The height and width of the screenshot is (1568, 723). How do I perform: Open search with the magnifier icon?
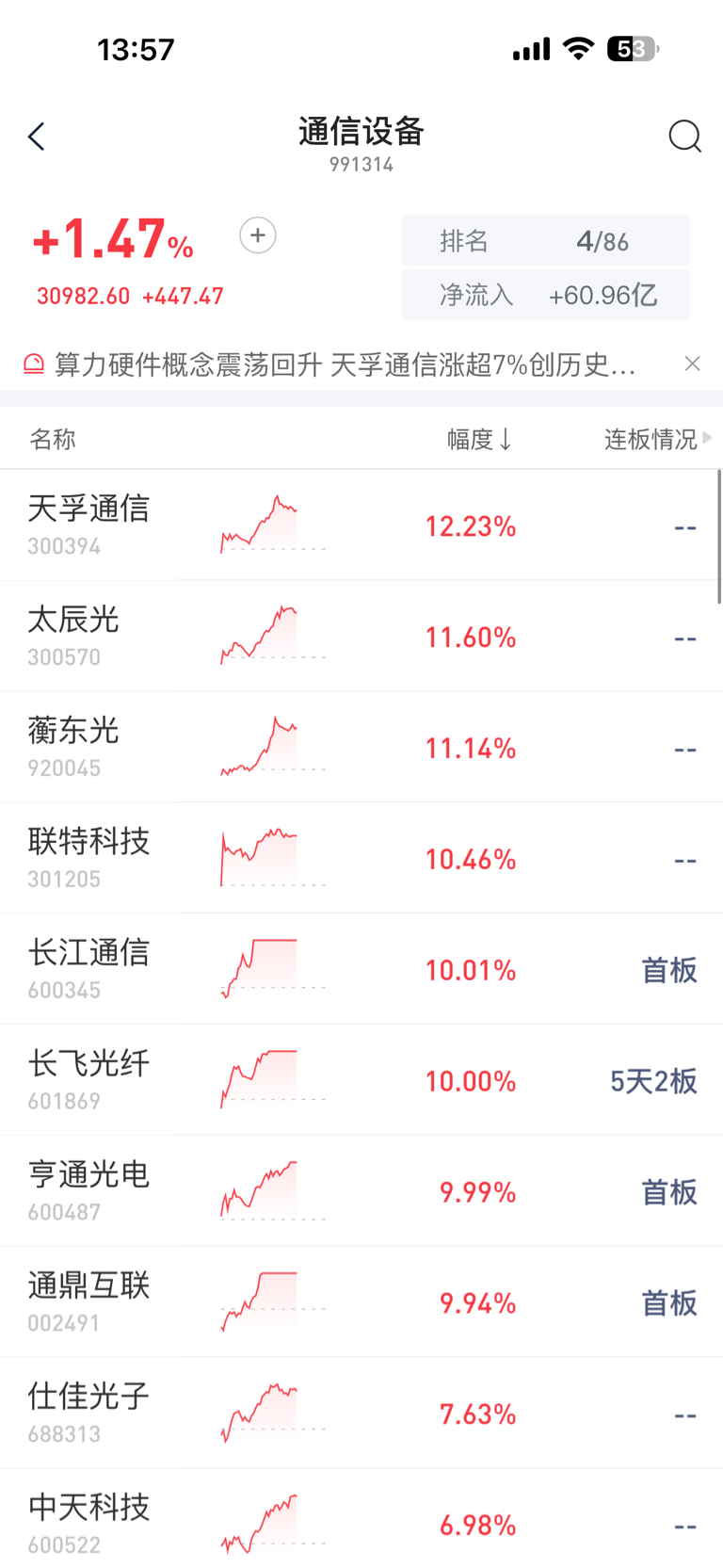point(684,137)
